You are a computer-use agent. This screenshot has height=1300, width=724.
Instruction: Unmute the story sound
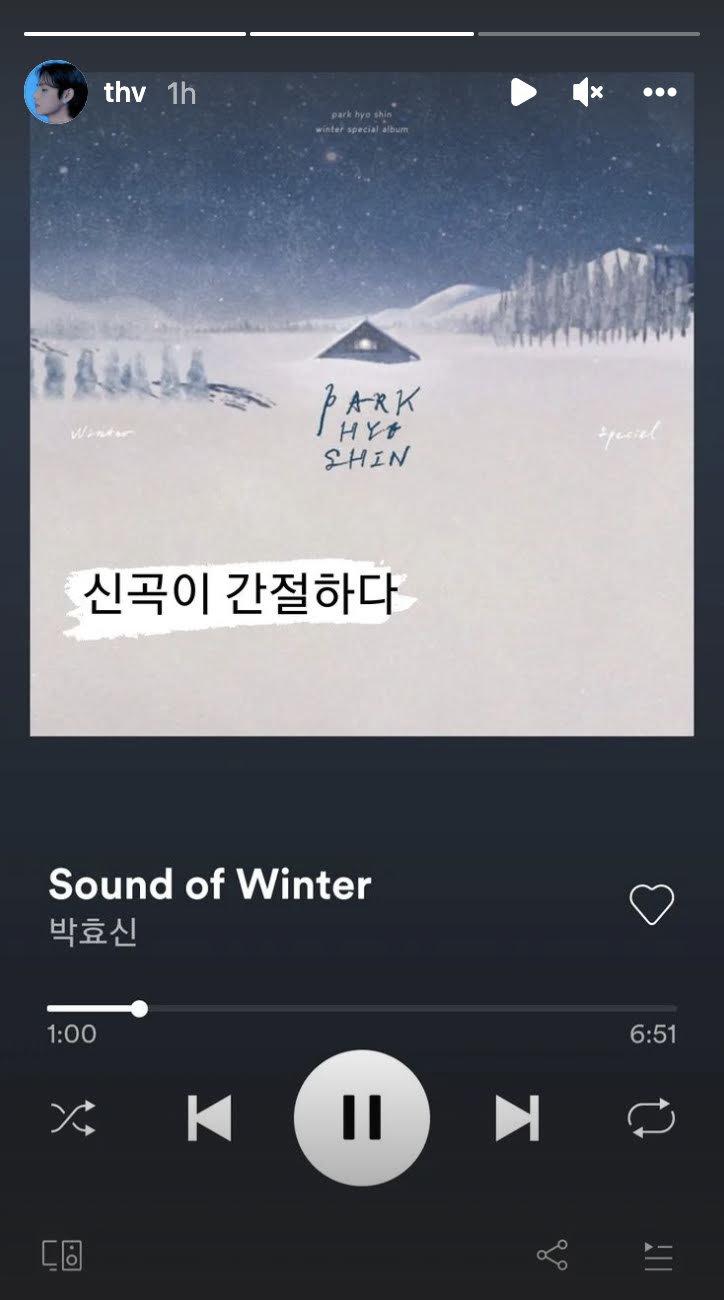coord(587,92)
